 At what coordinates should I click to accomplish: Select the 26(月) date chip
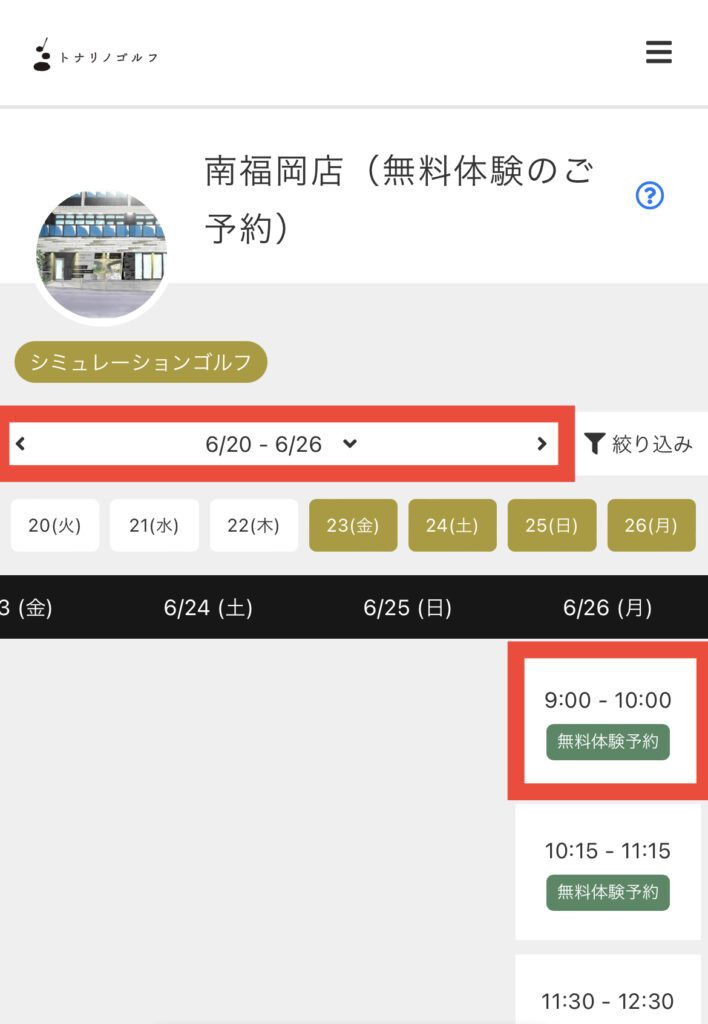(651, 525)
